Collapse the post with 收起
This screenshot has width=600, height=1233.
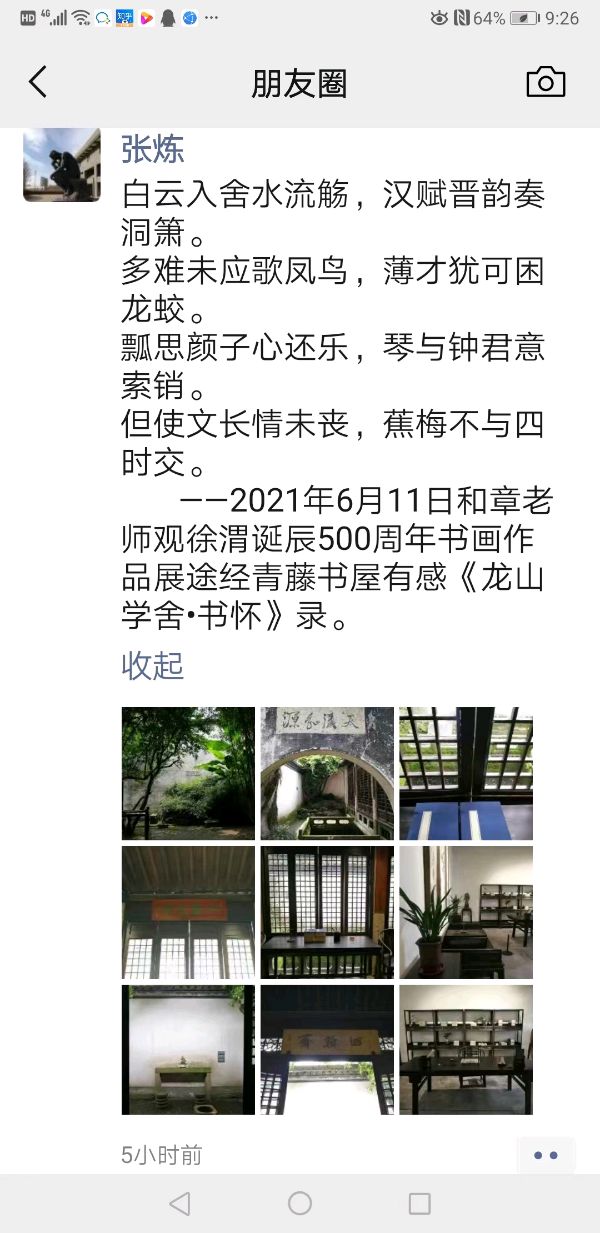click(x=152, y=666)
